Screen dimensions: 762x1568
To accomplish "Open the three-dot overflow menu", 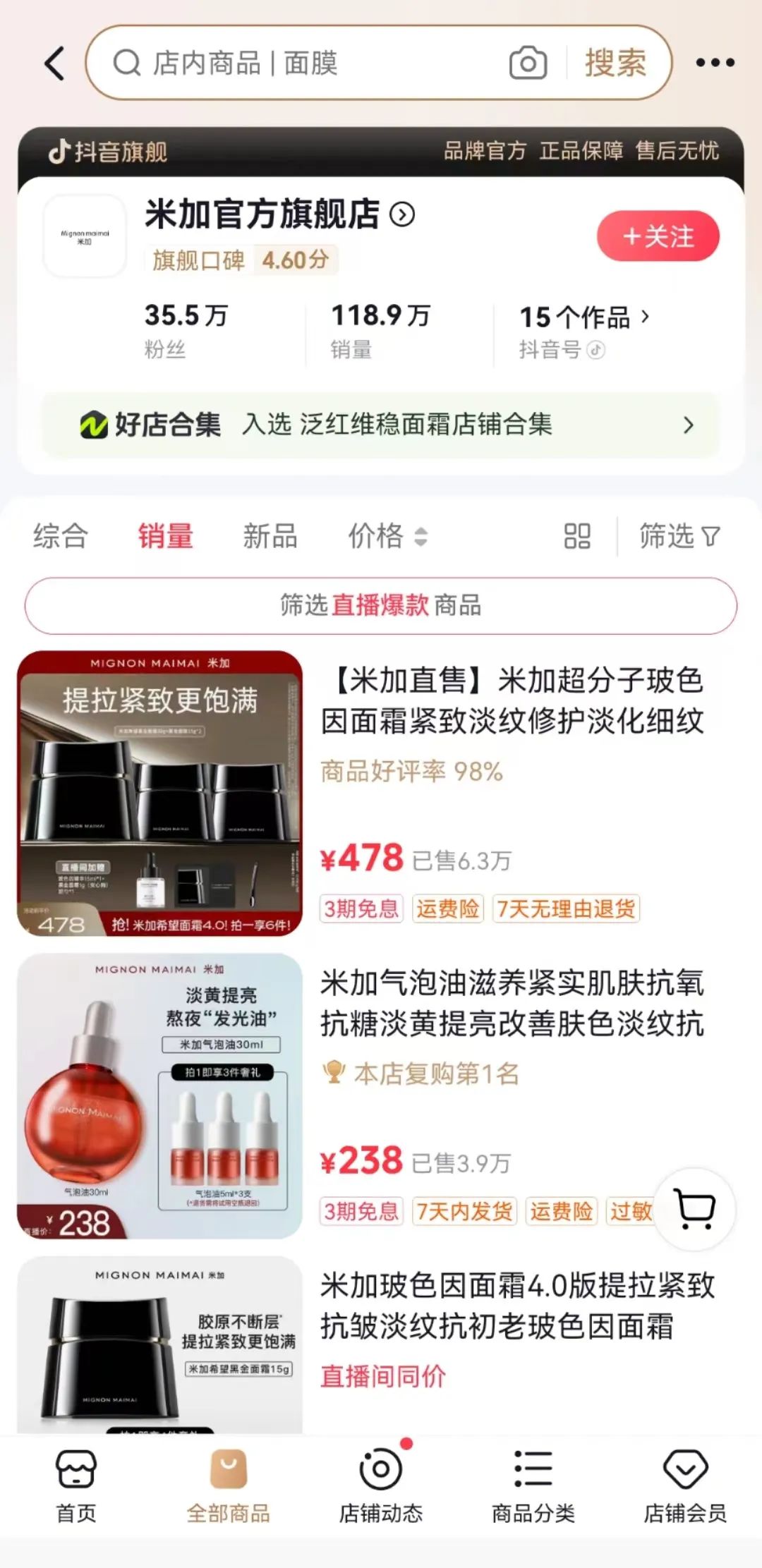I will (x=715, y=63).
